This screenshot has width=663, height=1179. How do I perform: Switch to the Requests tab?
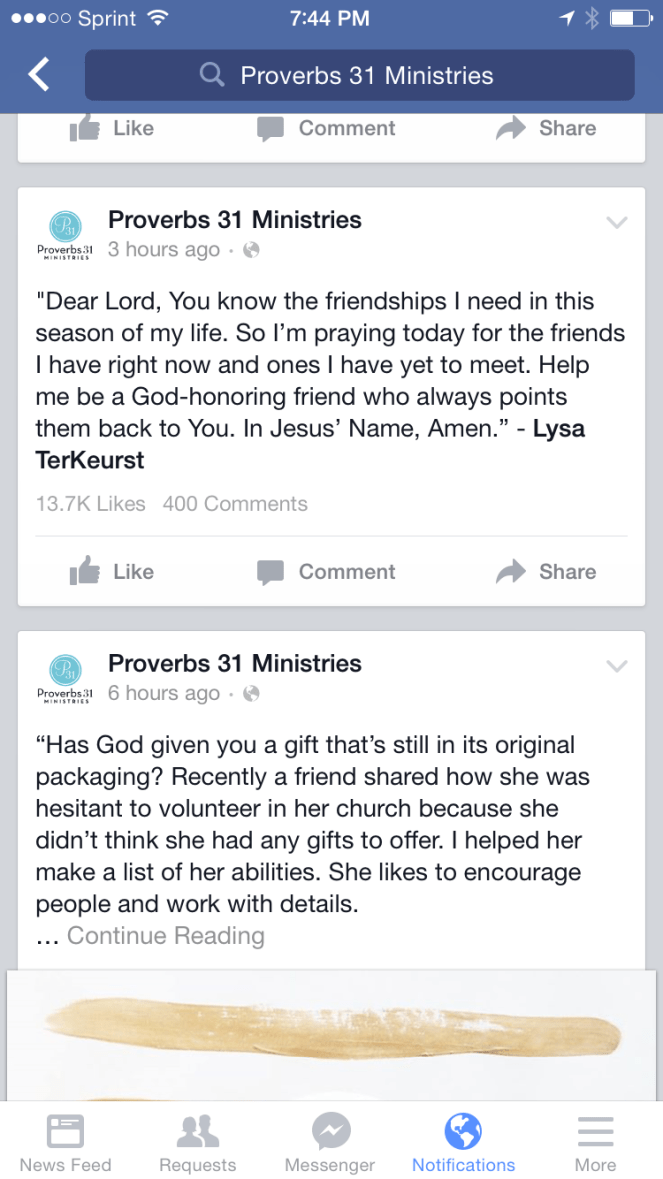point(198,1142)
